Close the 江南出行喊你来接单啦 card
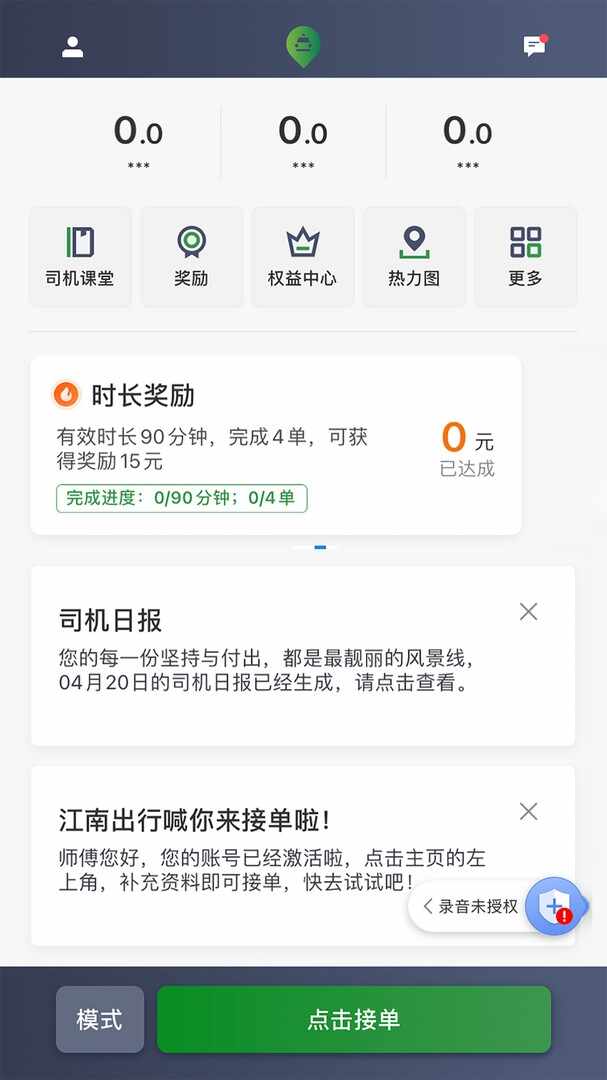 point(529,811)
